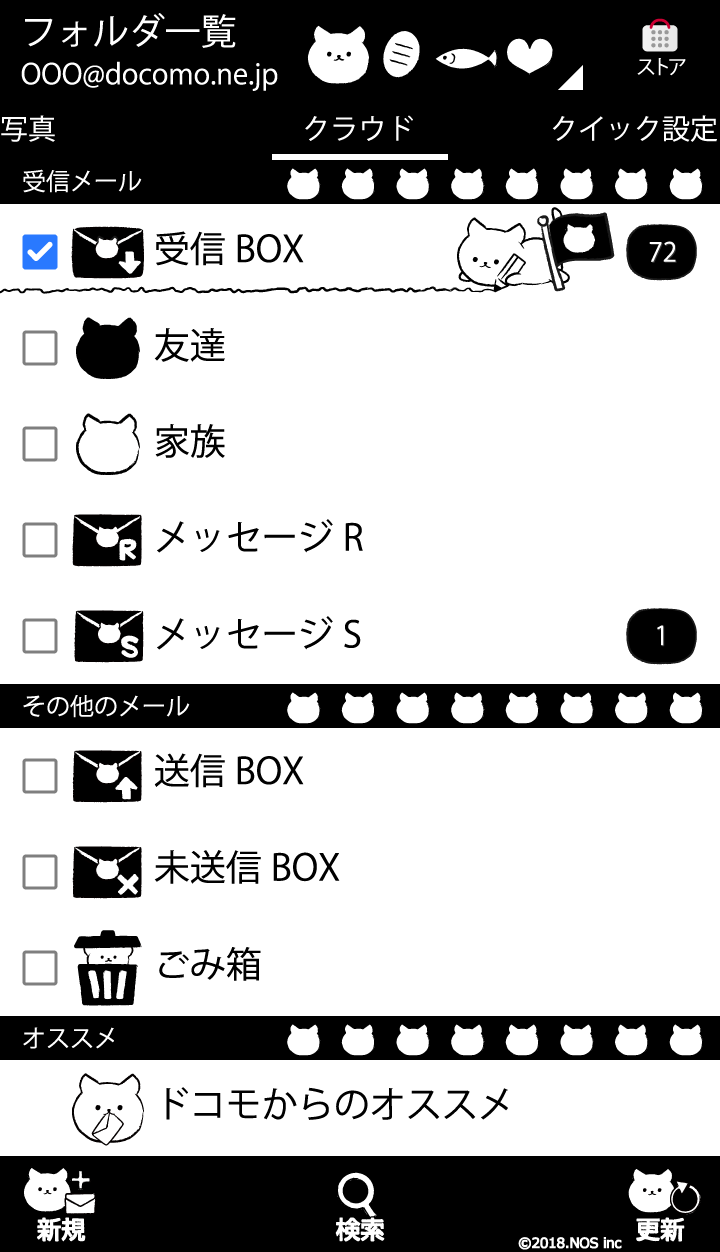Open the 未送信 BOX folder
Viewport: 720px width, 1252px height.
tap(247, 868)
